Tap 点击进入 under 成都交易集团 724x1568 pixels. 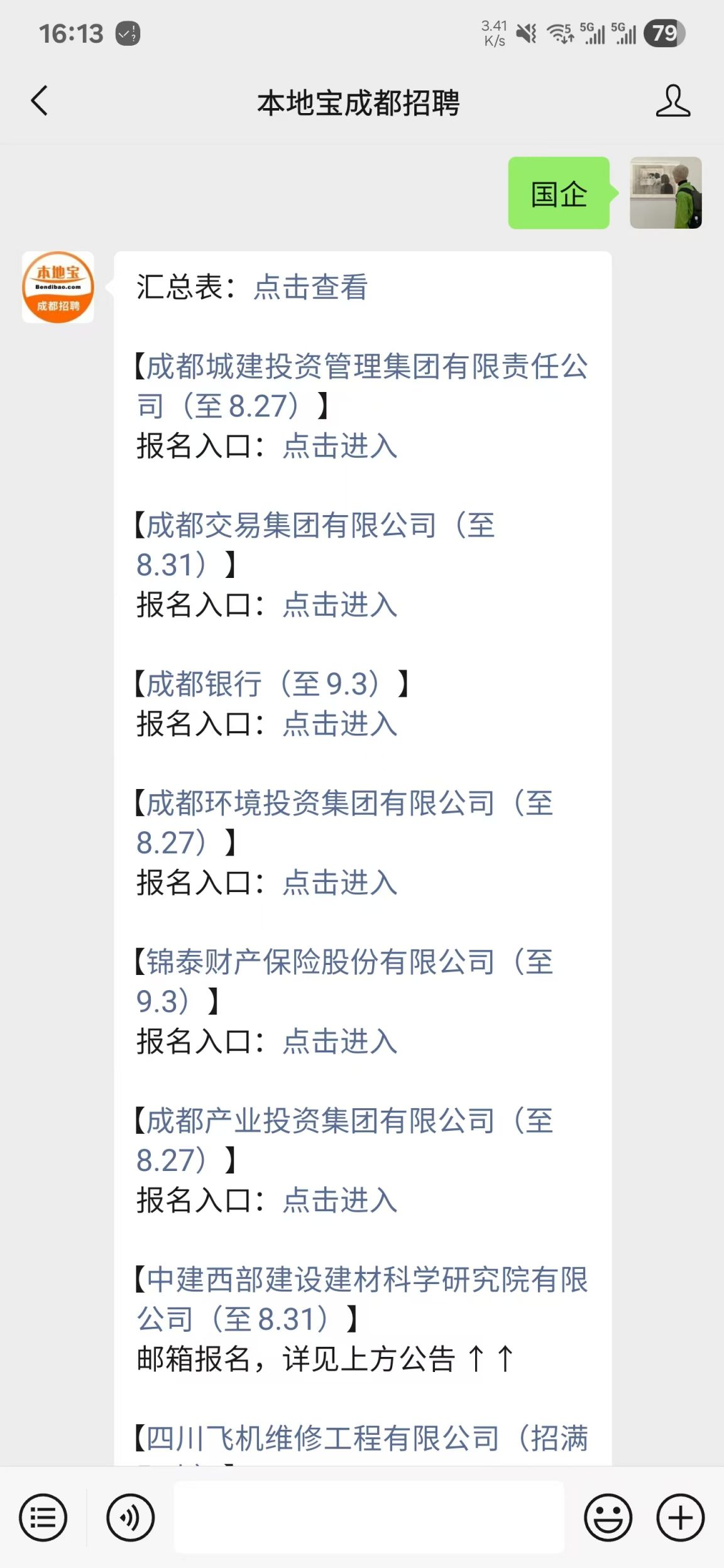(340, 605)
